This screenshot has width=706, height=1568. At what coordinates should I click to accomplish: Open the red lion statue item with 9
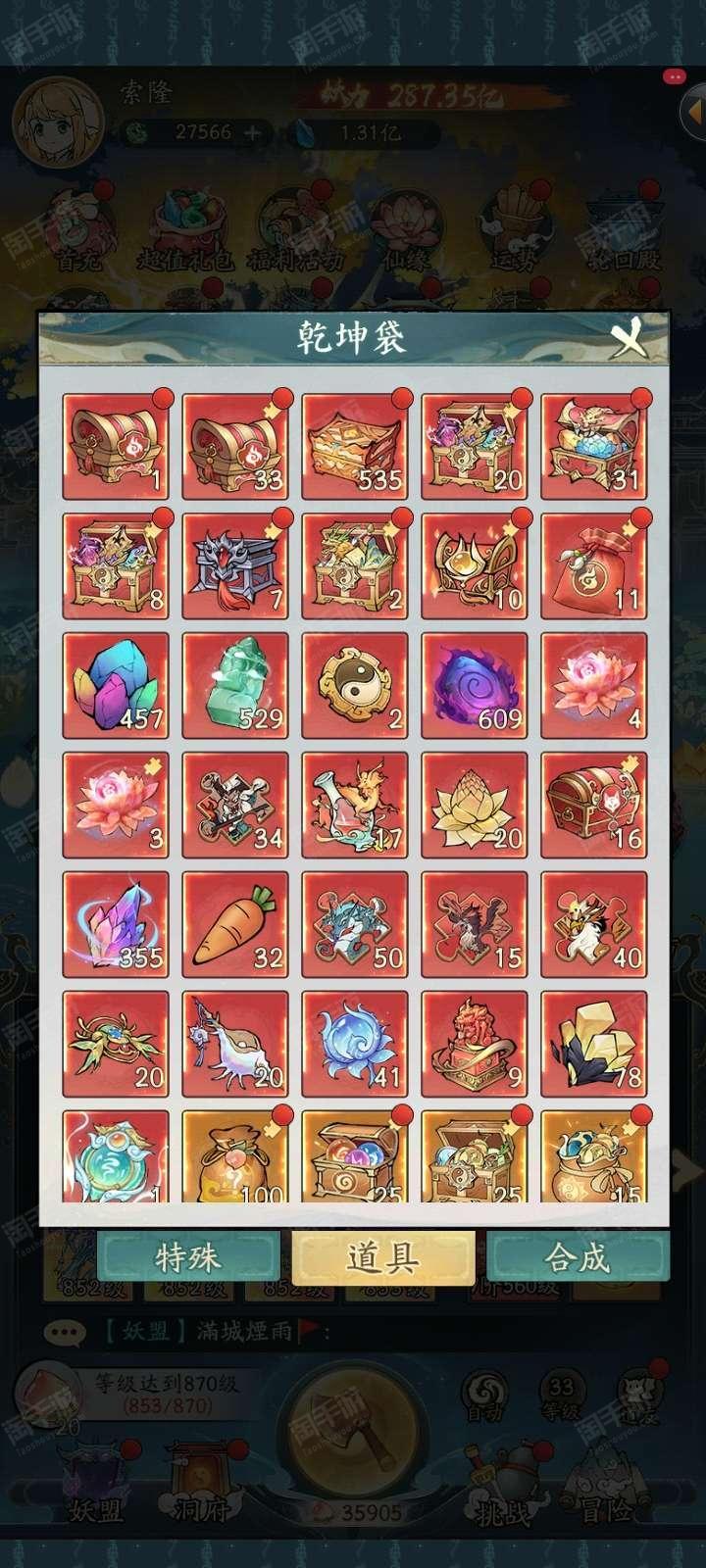pyautogui.click(x=475, y=1045)
